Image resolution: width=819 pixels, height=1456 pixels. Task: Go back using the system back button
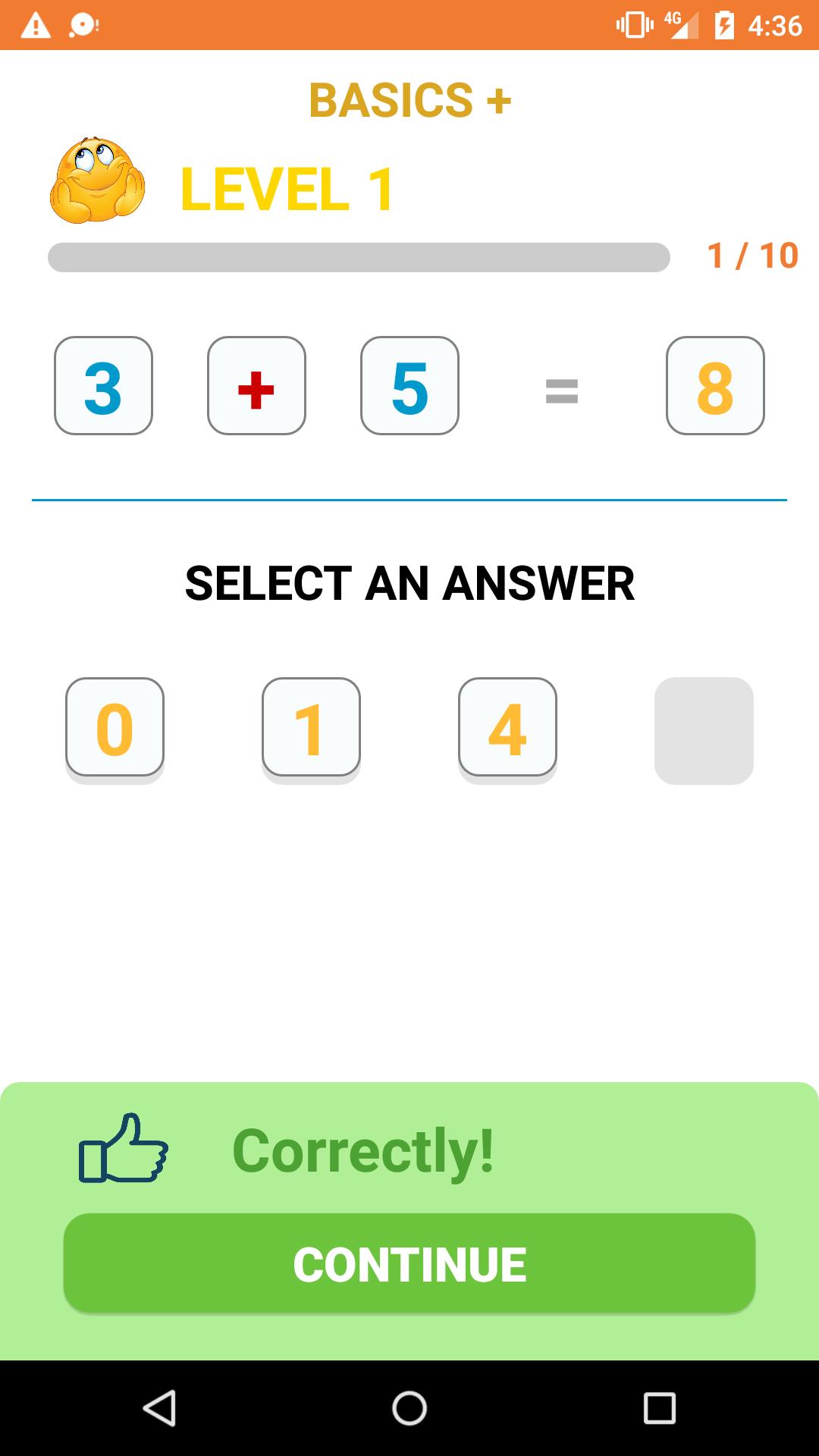[x=160, y=1408]
